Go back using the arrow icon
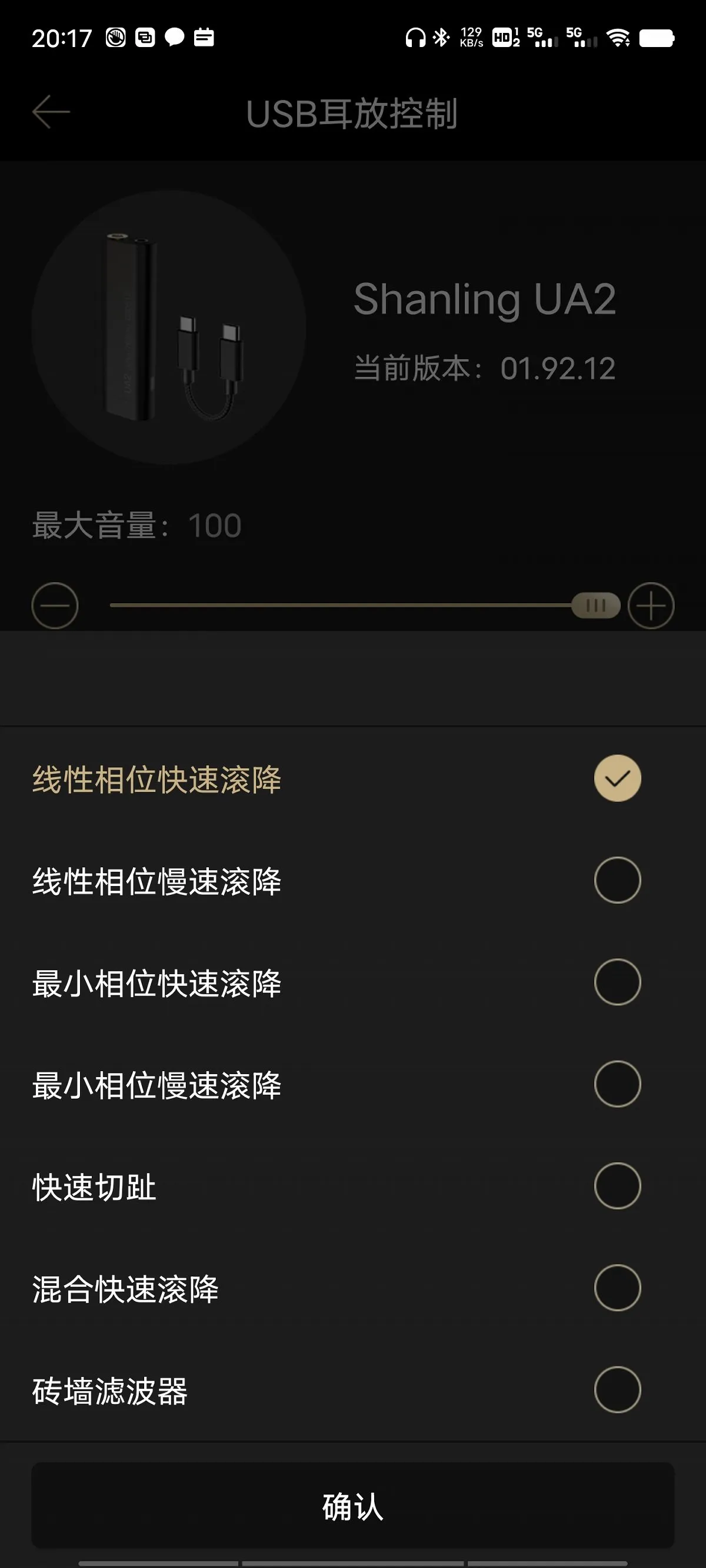Image resolution: width=706 pixels, height=1568 pixels. [51, 113]
